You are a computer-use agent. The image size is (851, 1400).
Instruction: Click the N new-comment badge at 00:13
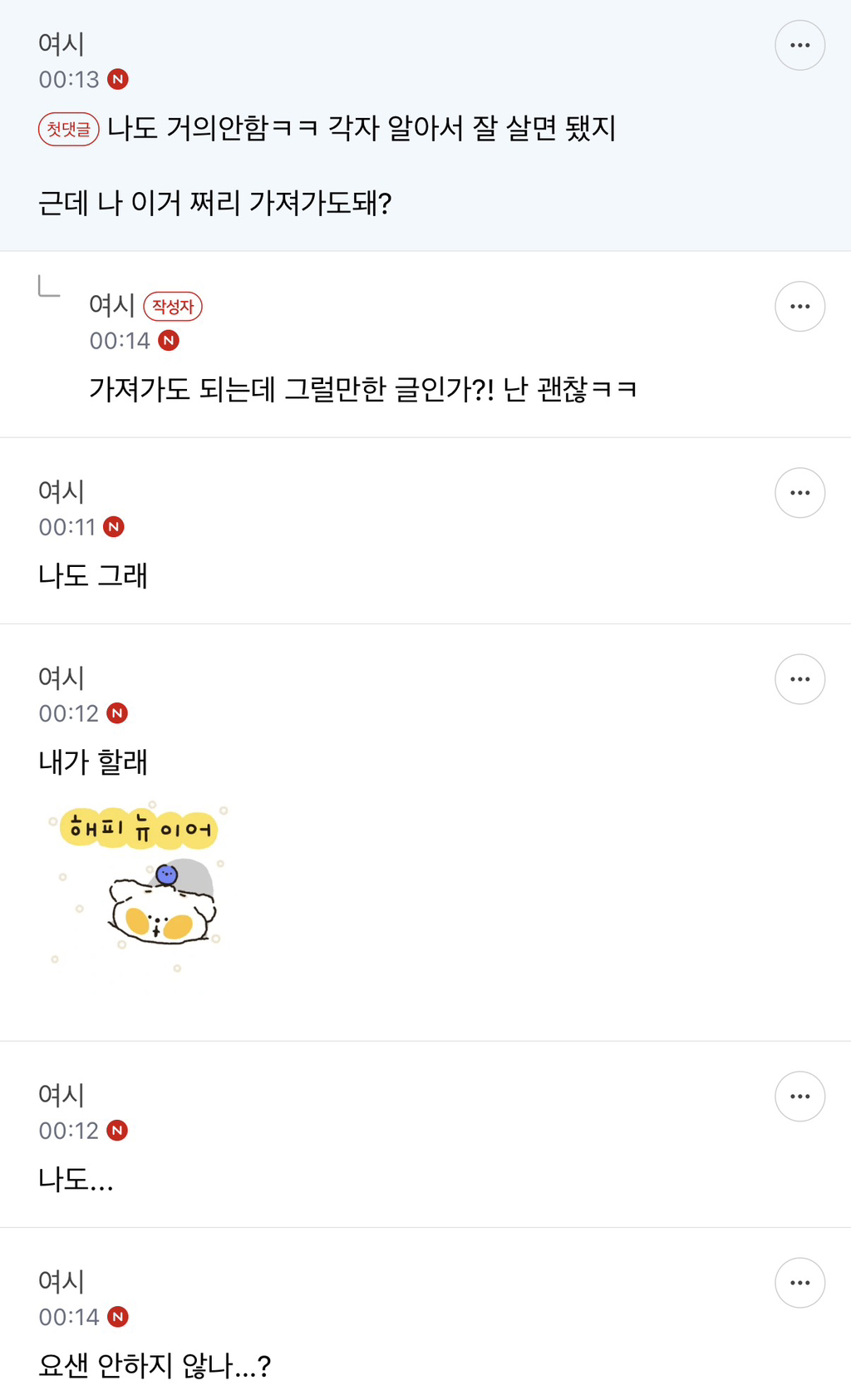[119, 79]
